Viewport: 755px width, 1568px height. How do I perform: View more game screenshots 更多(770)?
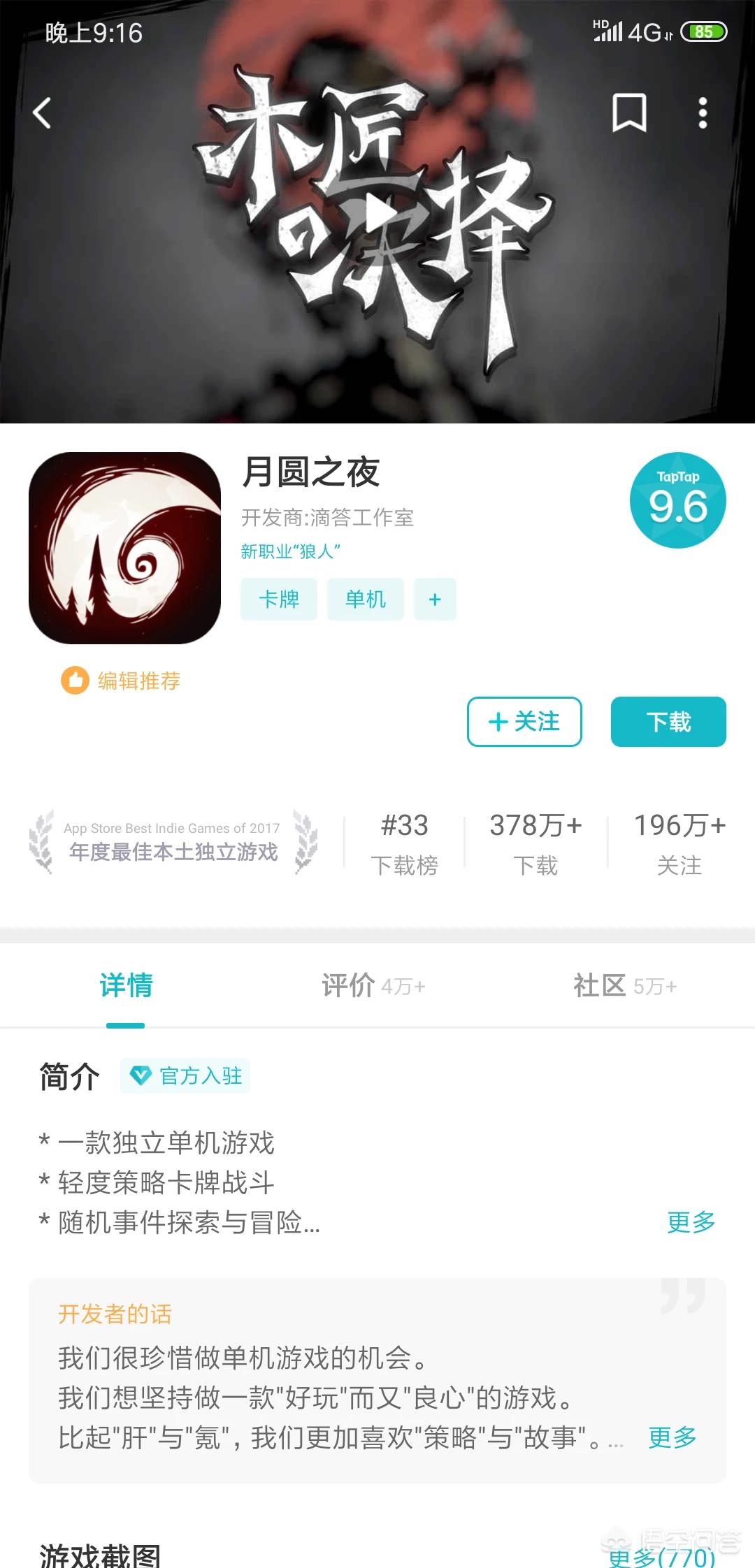[661, 1555]
